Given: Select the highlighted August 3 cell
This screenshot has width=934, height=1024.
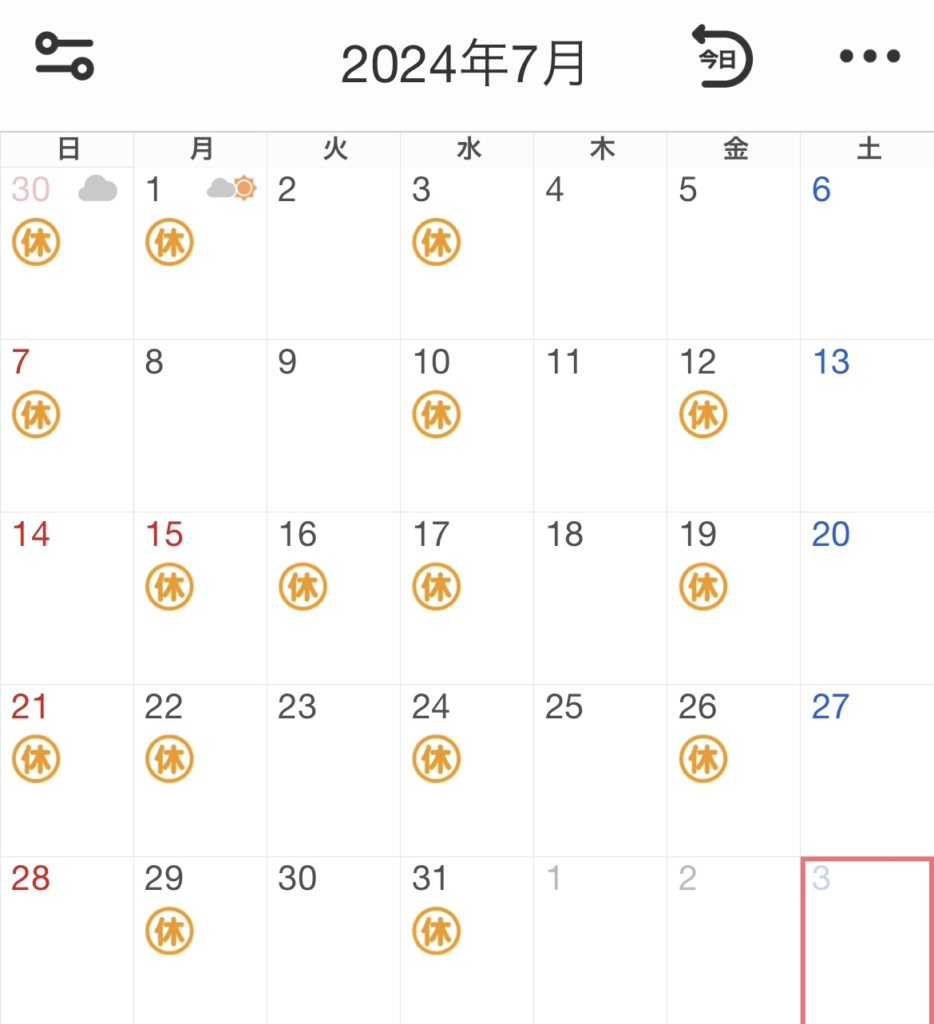Looking at the screenshot, I should [x=866, y=940].
